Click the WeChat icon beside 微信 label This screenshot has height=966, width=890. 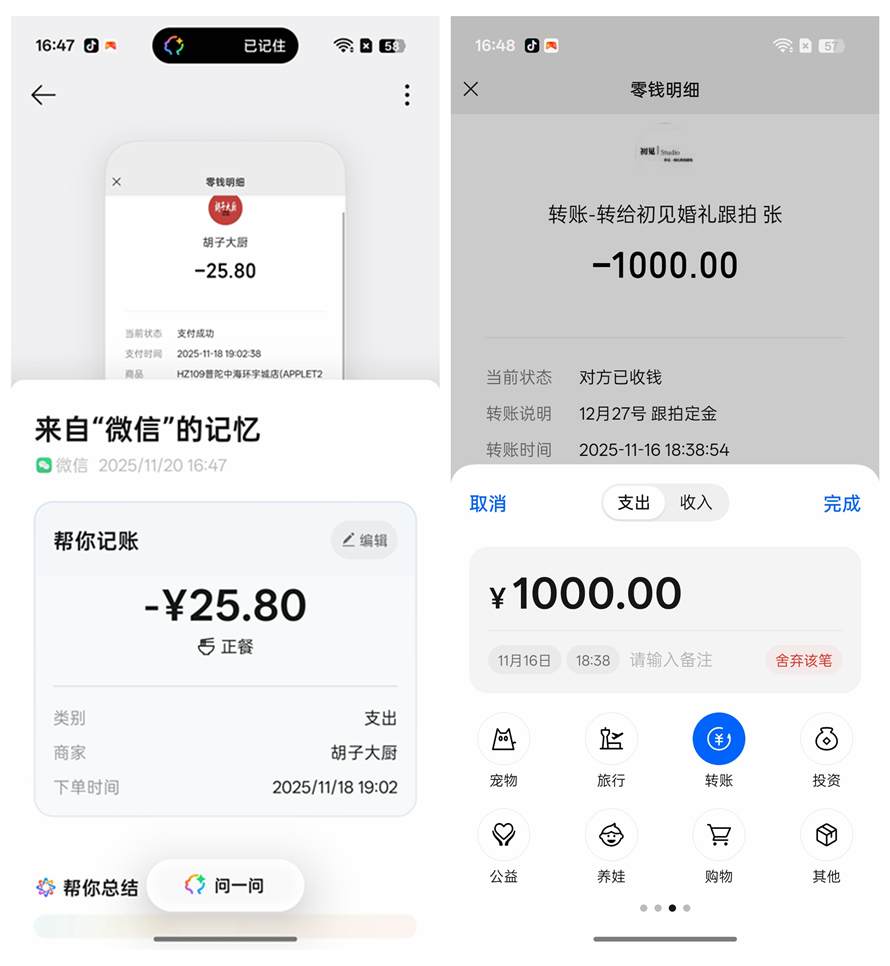pos(42,466)
